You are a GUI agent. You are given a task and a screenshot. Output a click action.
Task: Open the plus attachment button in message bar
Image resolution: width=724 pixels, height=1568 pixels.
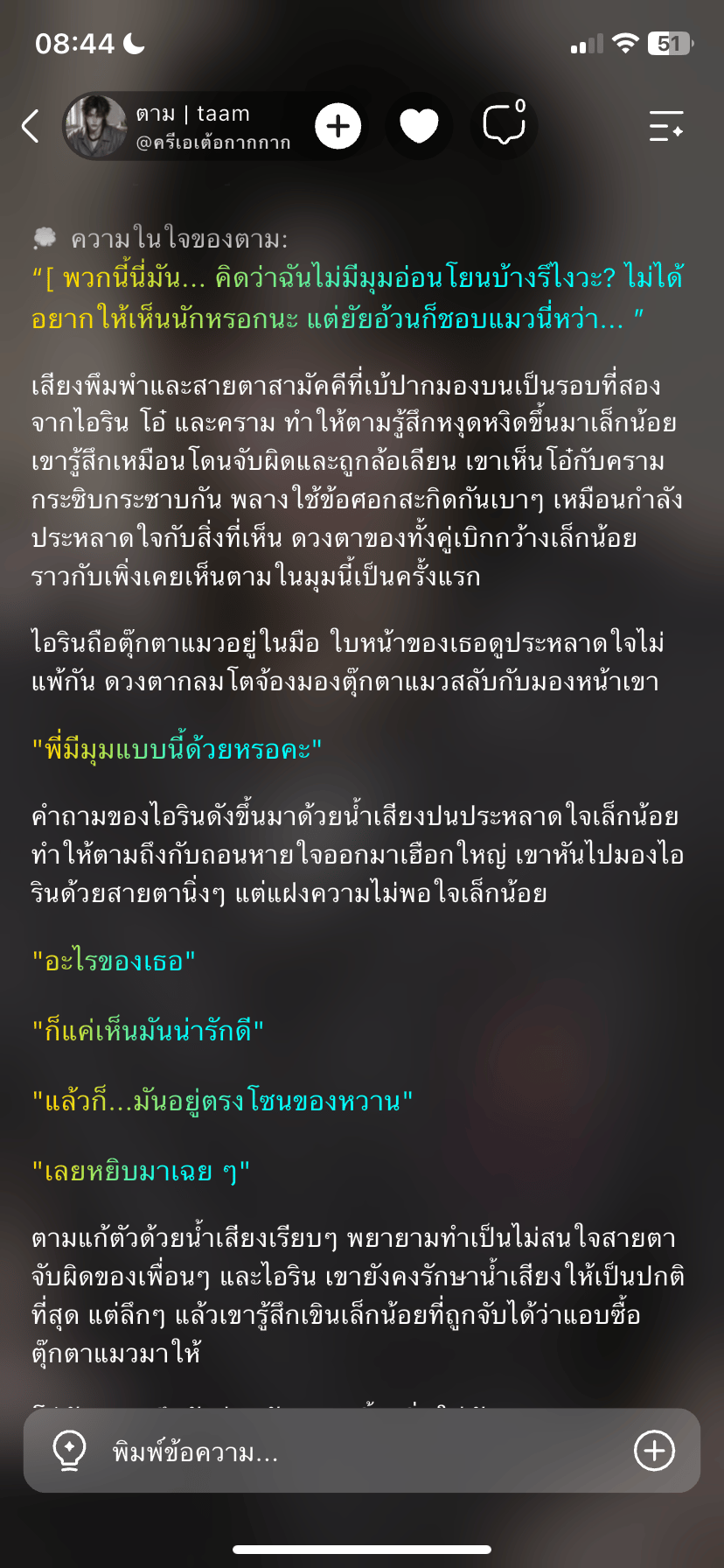[654, 1451]
